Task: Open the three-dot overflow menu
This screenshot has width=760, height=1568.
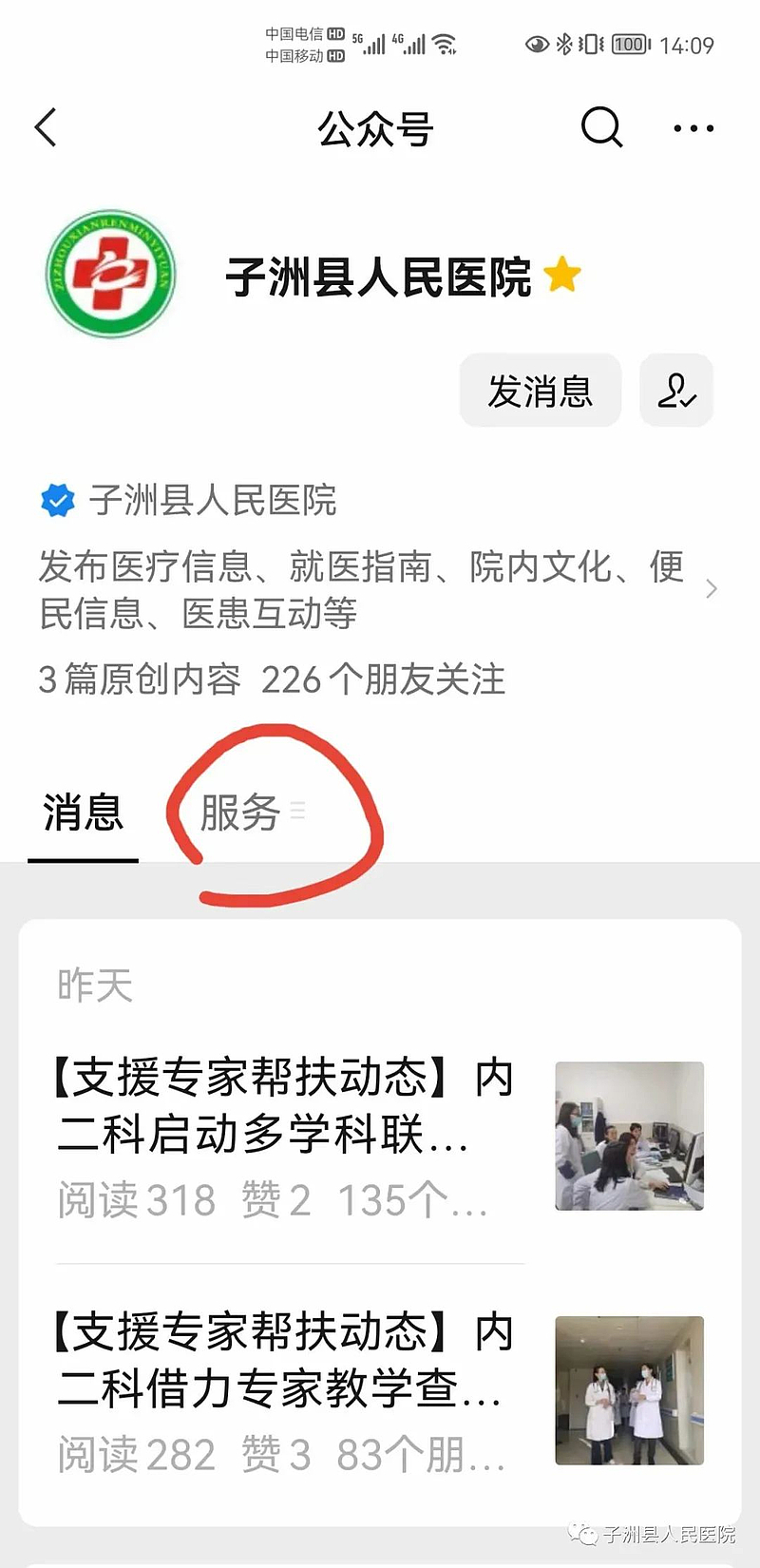Action: [x=693, y=128]
